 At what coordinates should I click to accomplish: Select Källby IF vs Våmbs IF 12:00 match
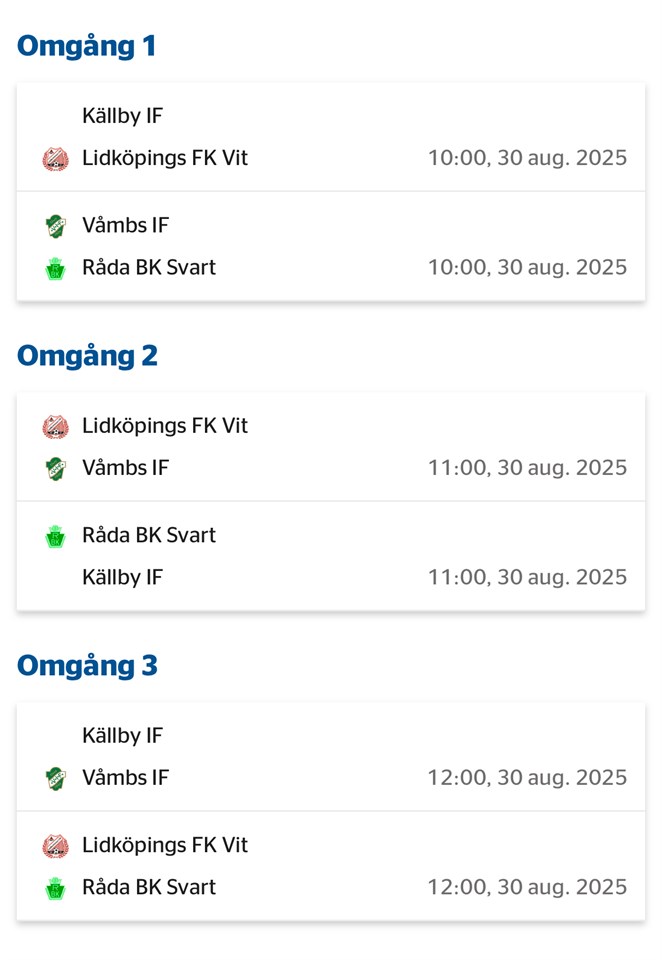pos(330,757)
